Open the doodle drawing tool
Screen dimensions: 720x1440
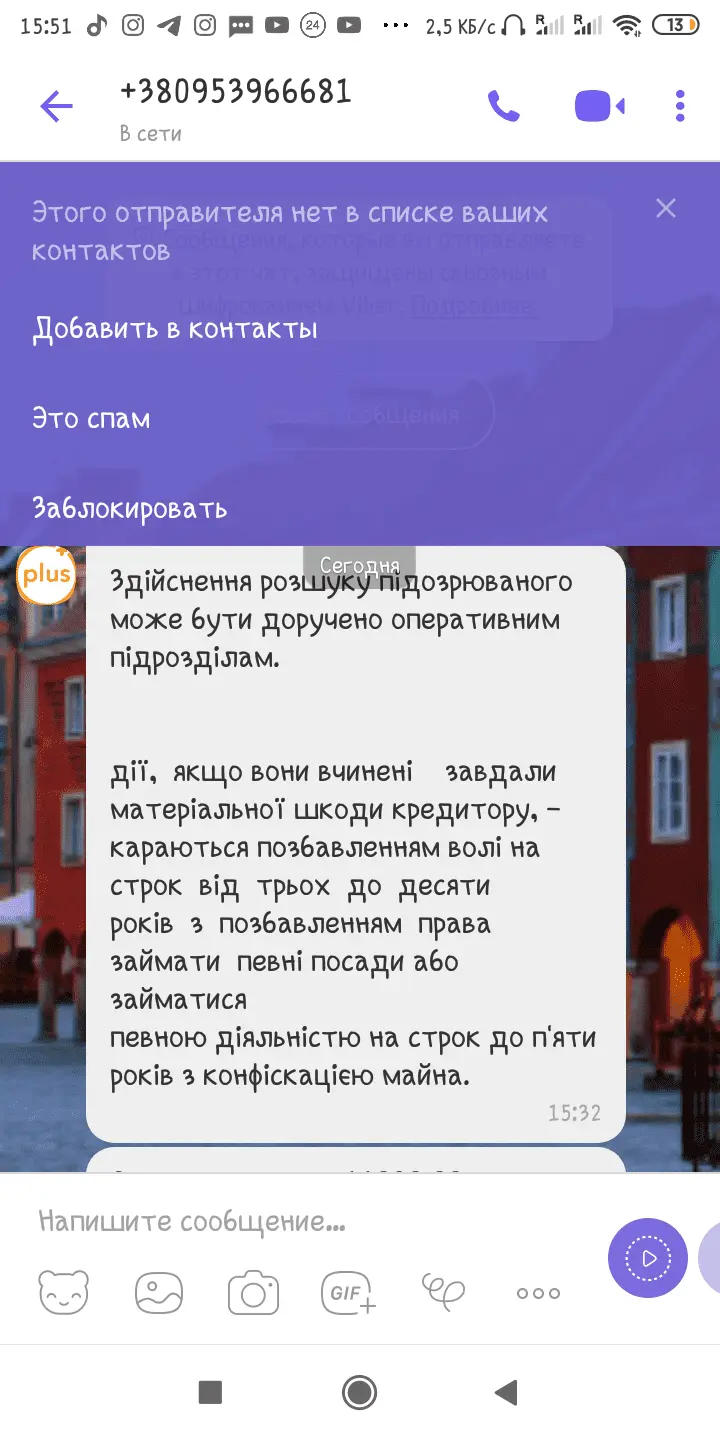pyautogui.click(x=443, y=1292)
